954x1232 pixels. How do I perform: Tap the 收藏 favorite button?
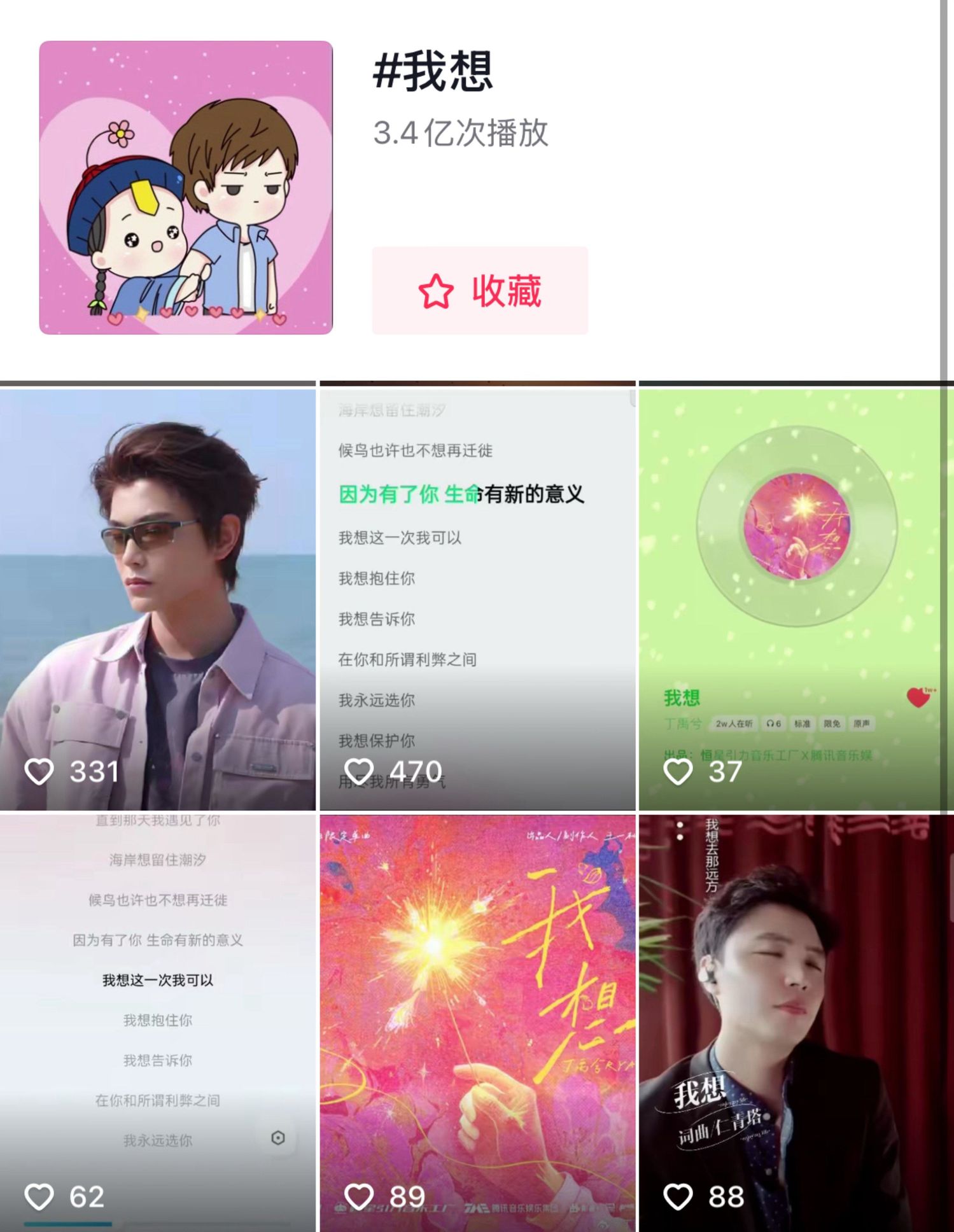point(480,291)
